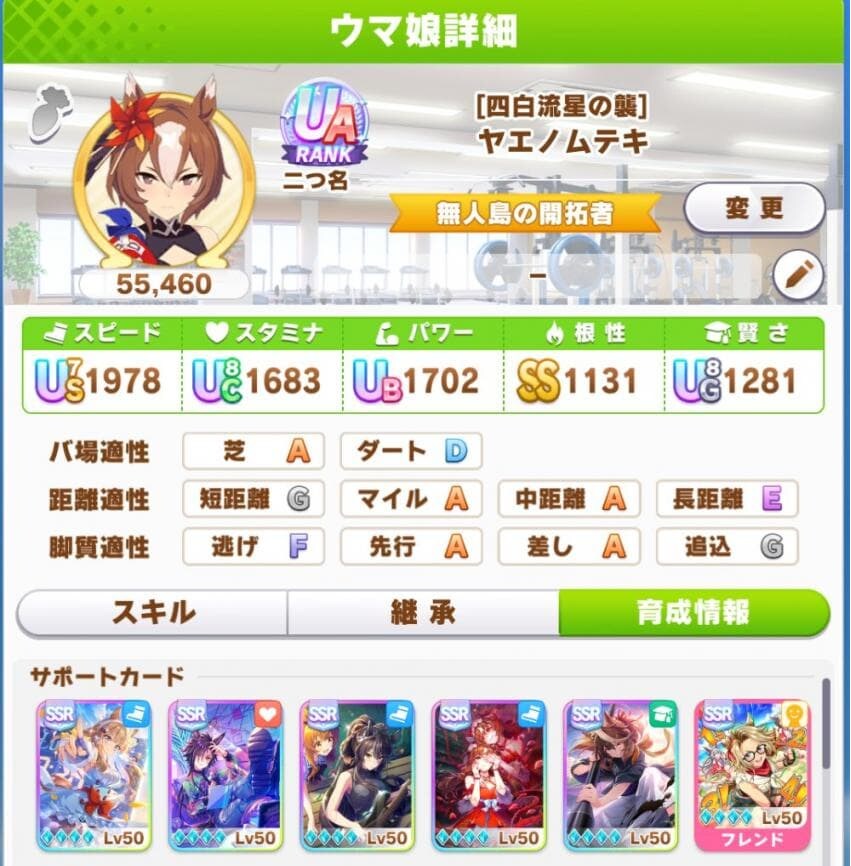Open the フレンド support card
Image resolution: width=851 pixels, height=866 pixels.
[752, 774]
